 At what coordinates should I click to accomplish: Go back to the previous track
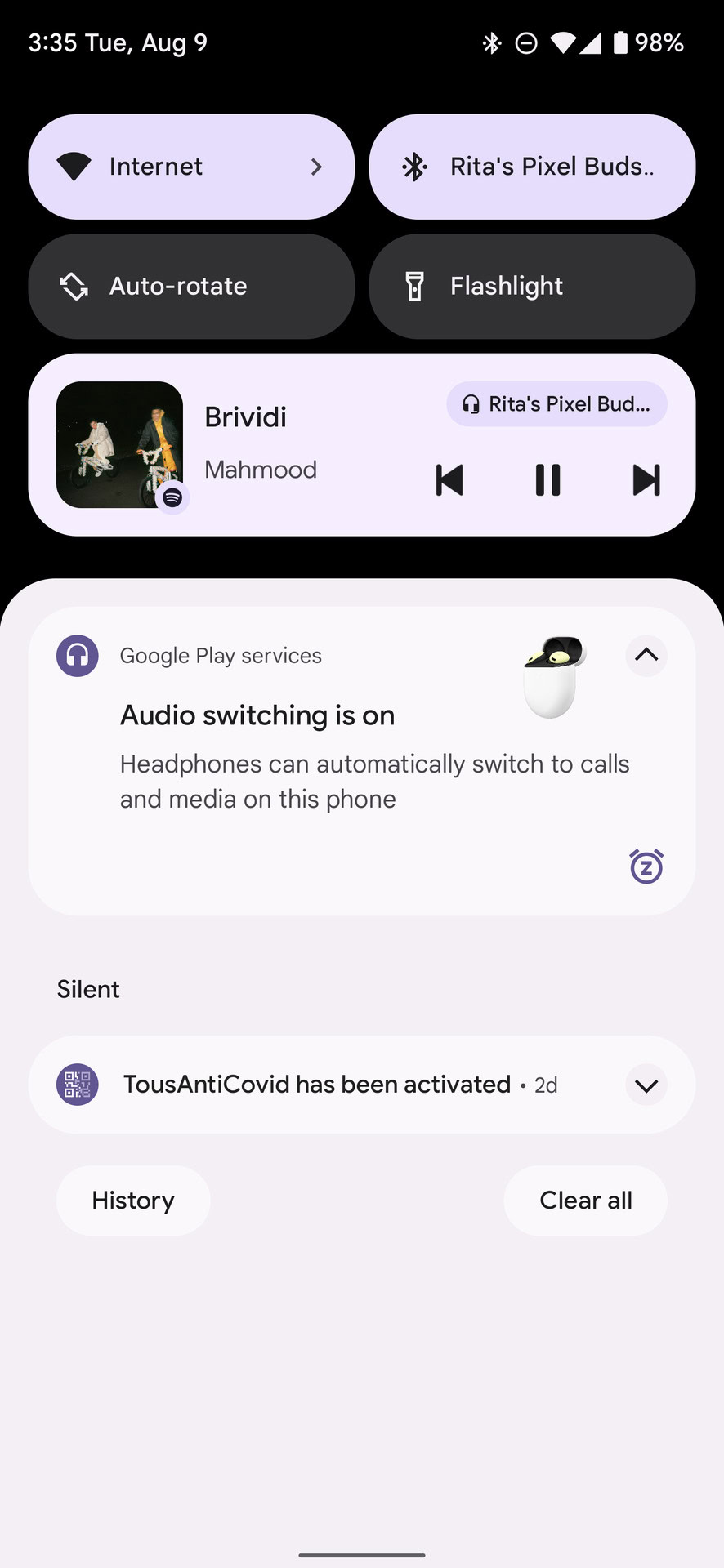tap(449, 480)
